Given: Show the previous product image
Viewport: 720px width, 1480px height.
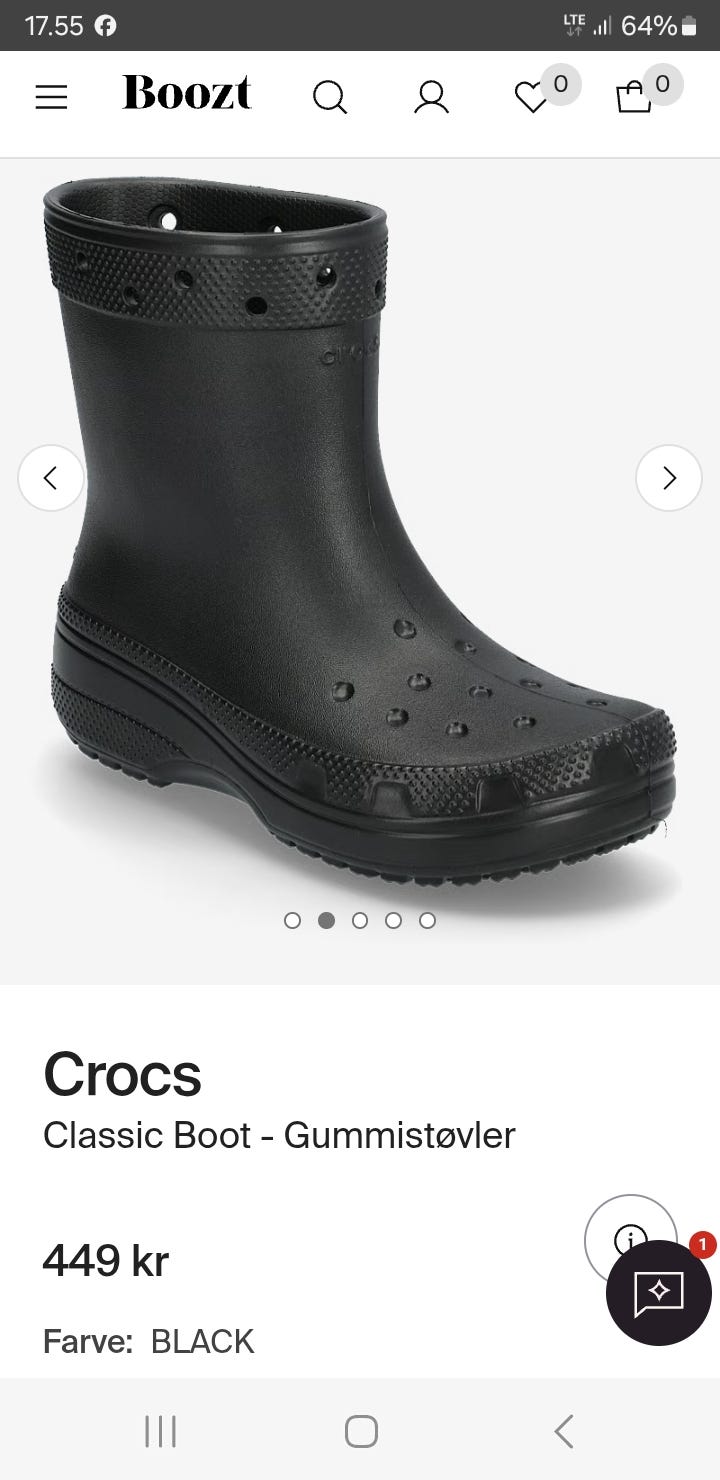Looking at the screenshot, I should click(x=50, y=478).
